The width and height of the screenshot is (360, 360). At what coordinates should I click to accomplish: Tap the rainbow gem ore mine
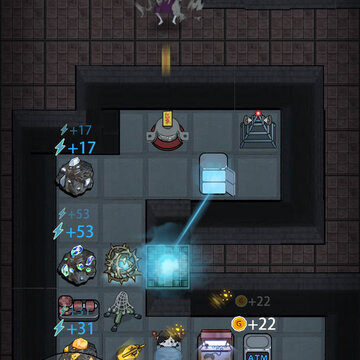click(x=77, y=266)
